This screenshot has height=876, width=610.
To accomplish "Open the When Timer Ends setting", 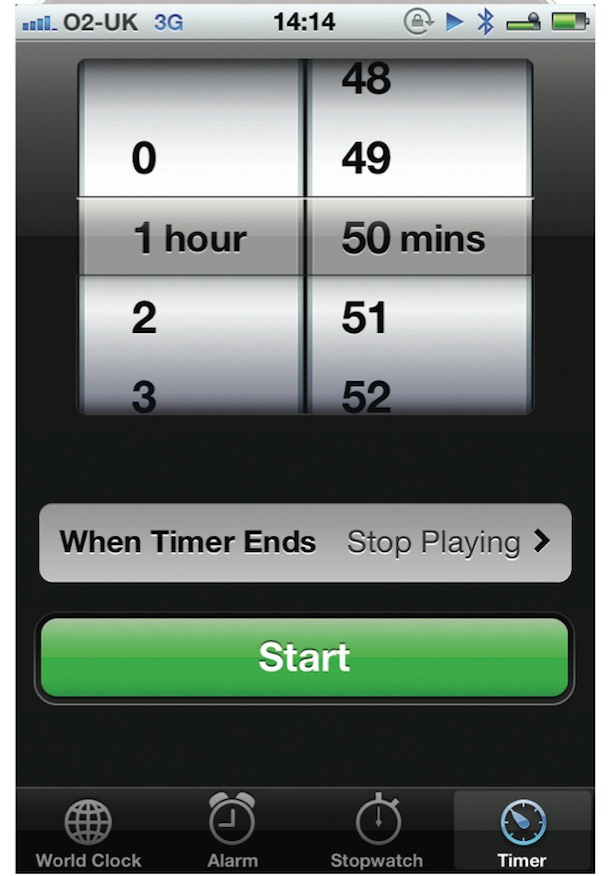I will 304,543.
